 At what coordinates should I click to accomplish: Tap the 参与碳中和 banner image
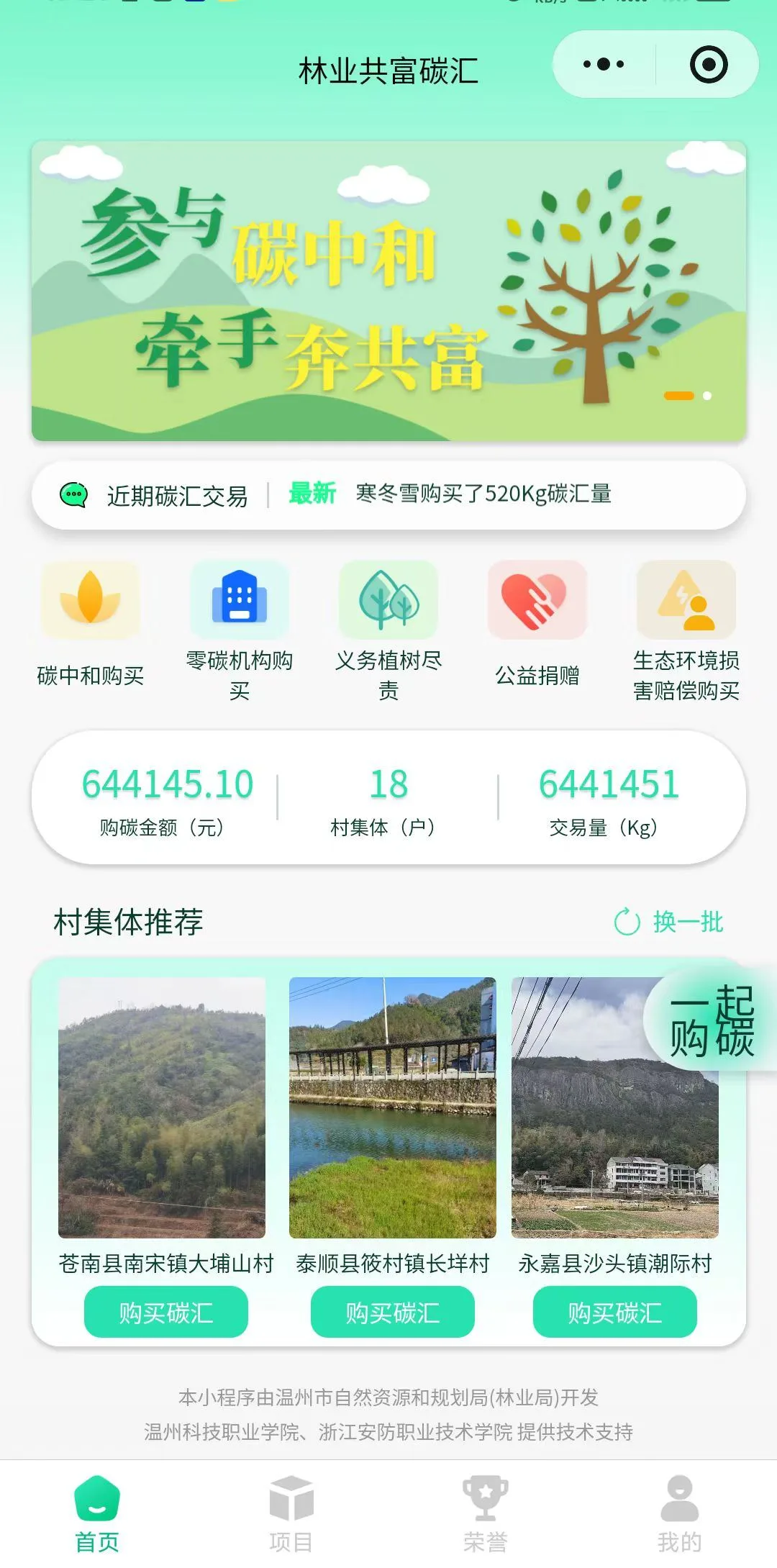388,288
